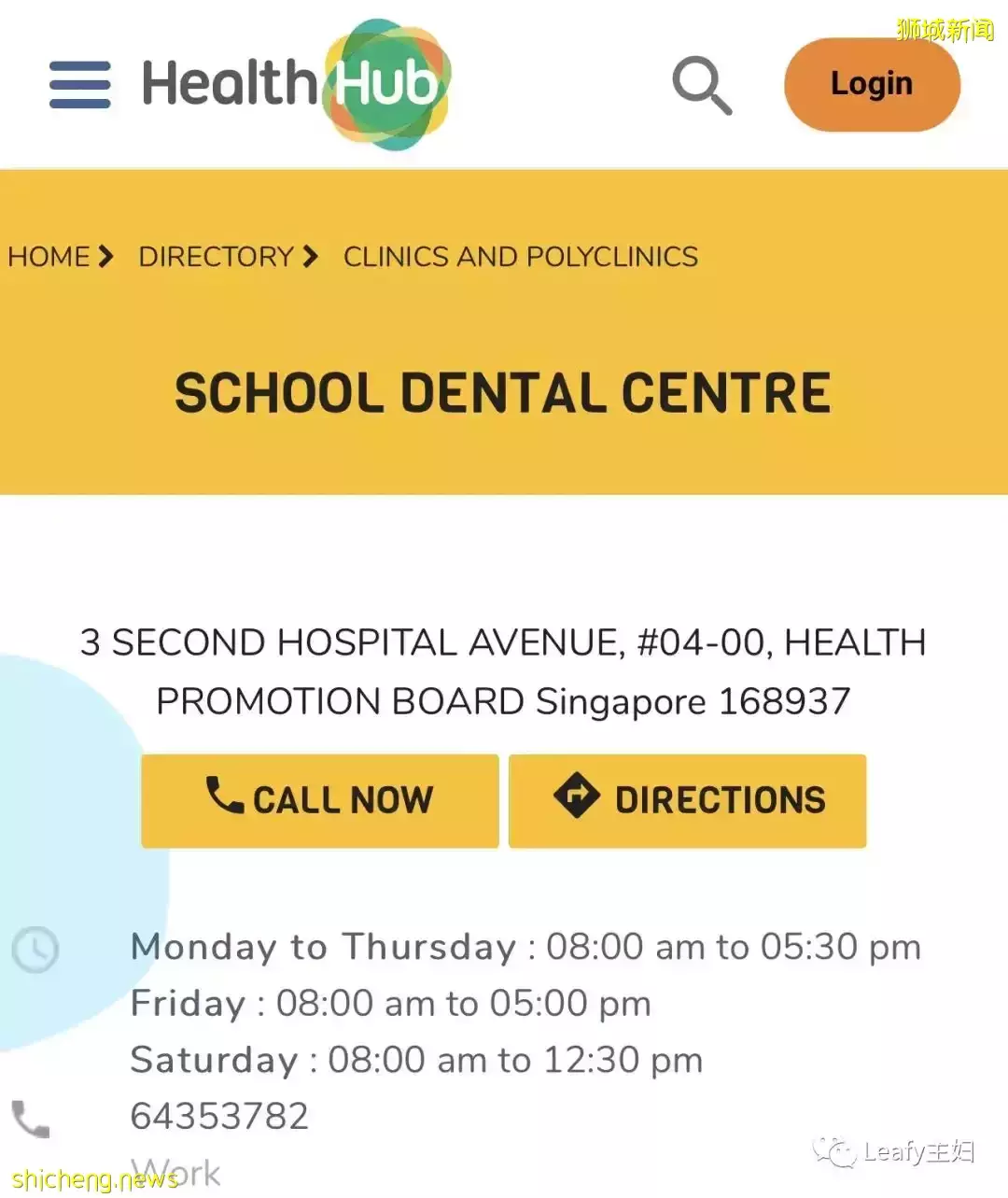Select the DIRECTORY breadcrumb entry

point(216,256)
